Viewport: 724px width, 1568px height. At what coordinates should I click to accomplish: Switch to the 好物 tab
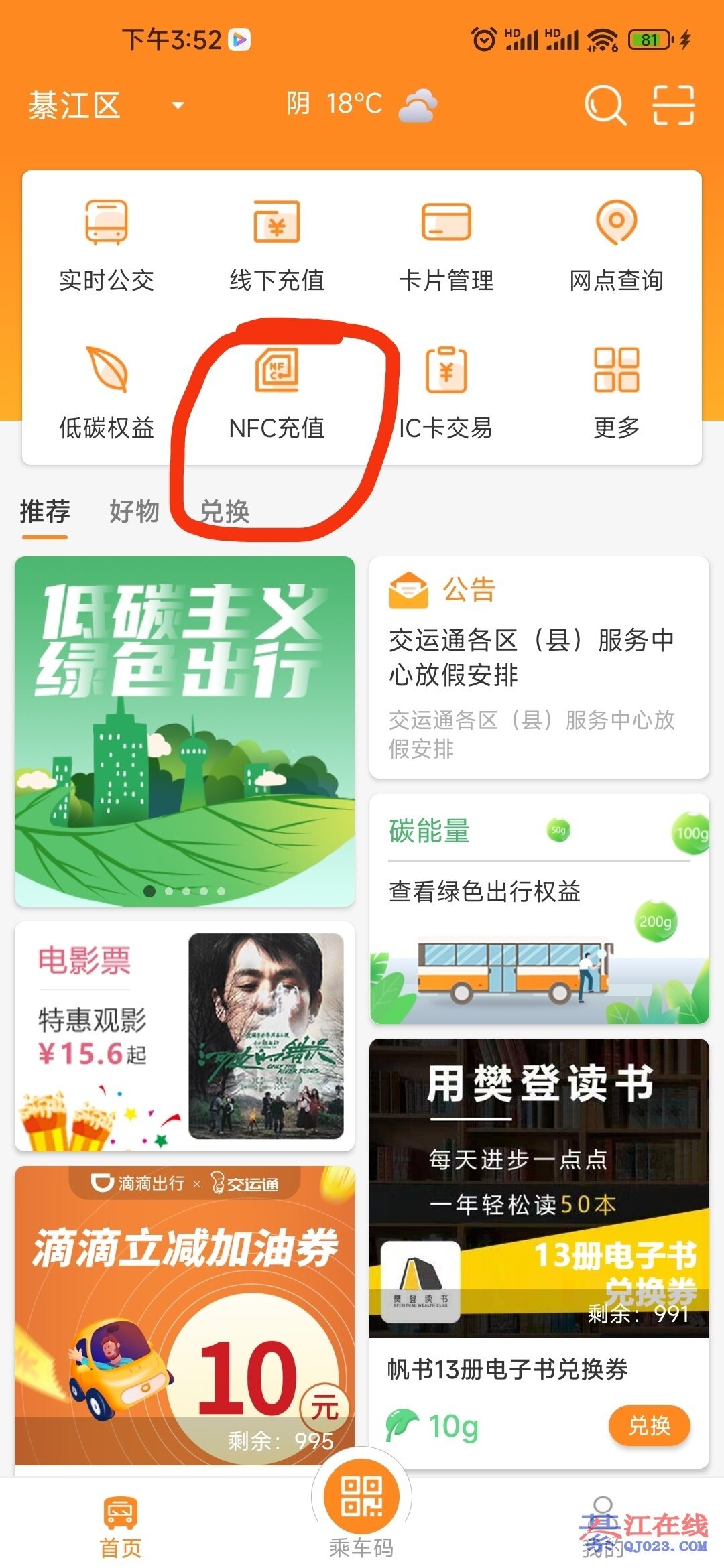[134, 512]
